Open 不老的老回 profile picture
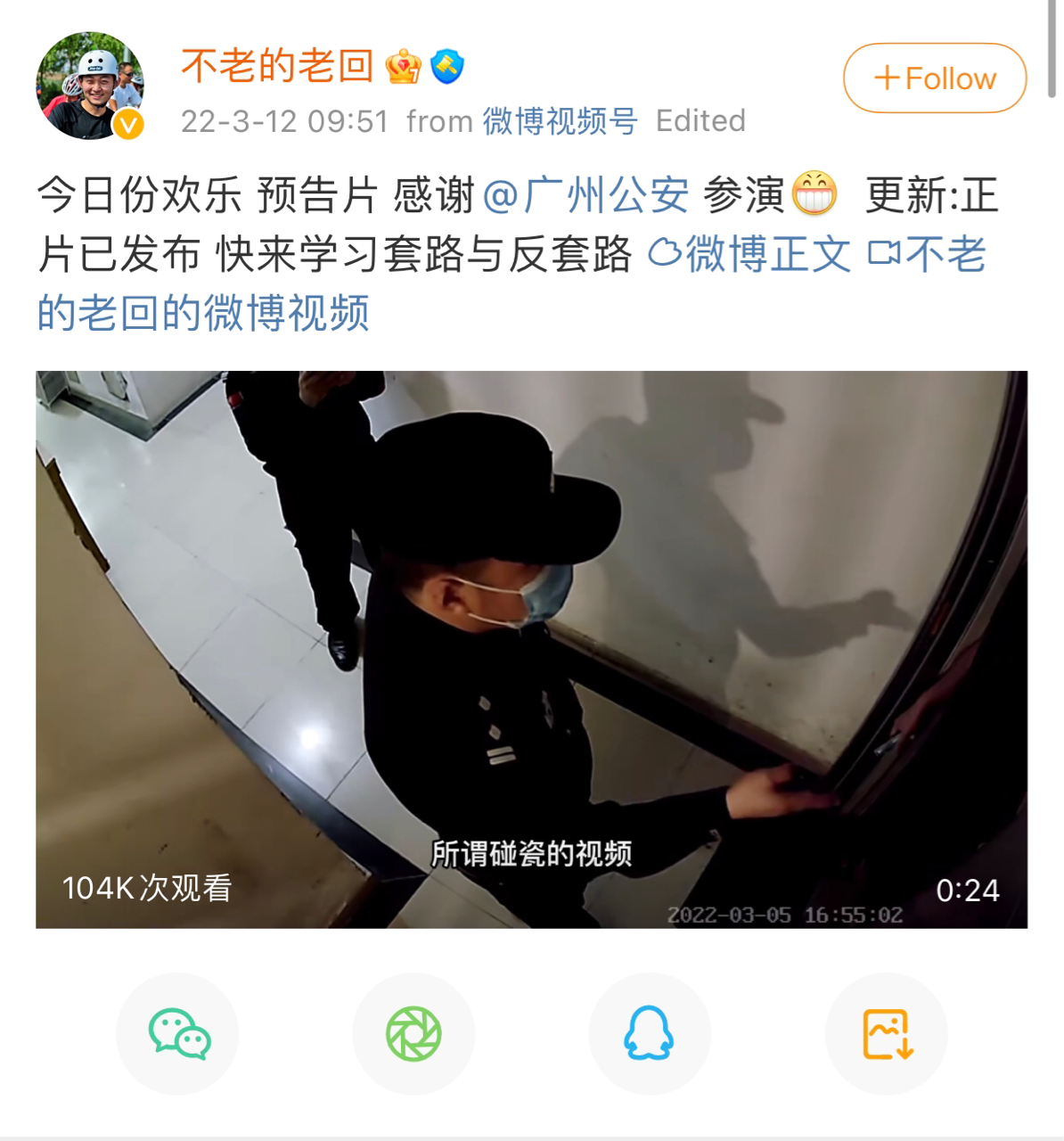Image resolution: width=1064 pixels, height=1141 pixels. (90, 86)
